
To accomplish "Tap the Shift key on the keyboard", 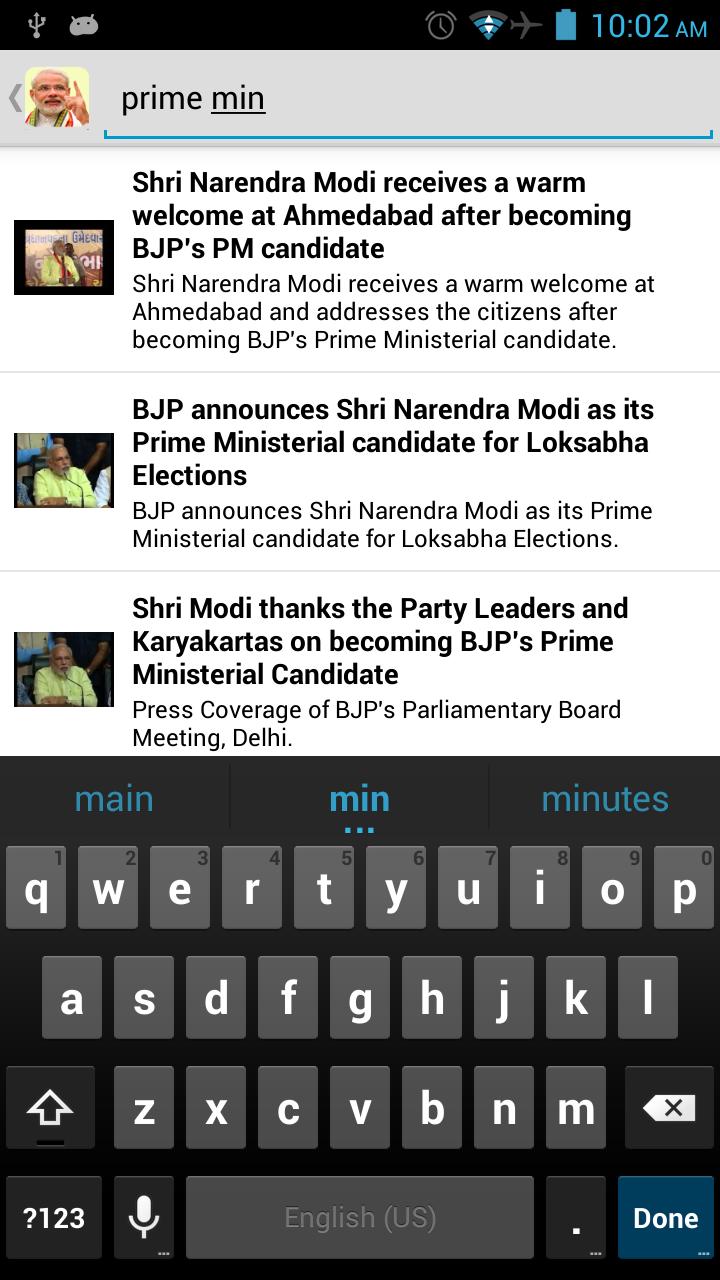I will [50, 1108].
